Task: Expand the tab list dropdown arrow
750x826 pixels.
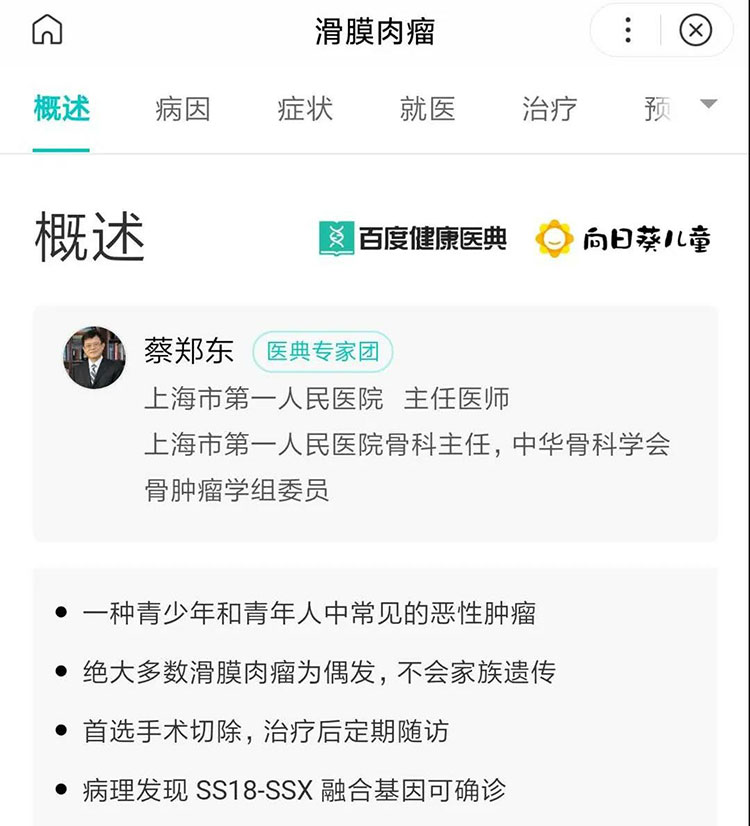Action: (x=708, y=104)
